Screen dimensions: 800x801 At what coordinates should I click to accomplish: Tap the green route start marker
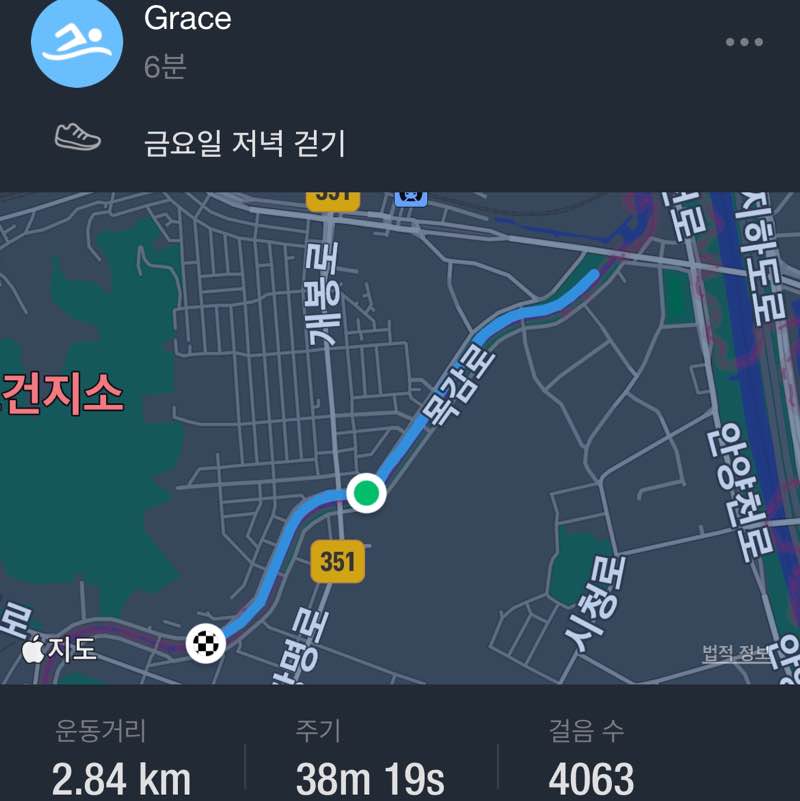[x=365, y=493]
